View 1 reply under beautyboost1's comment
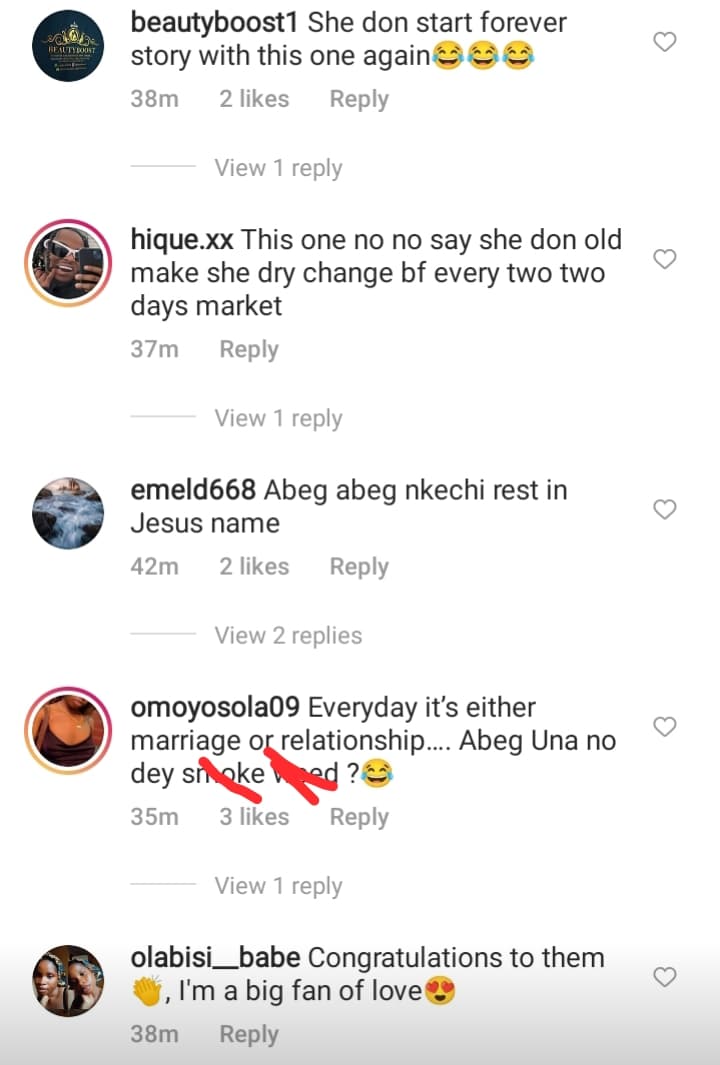Viewport: 720px width, 1065px height. pos(278,168)
